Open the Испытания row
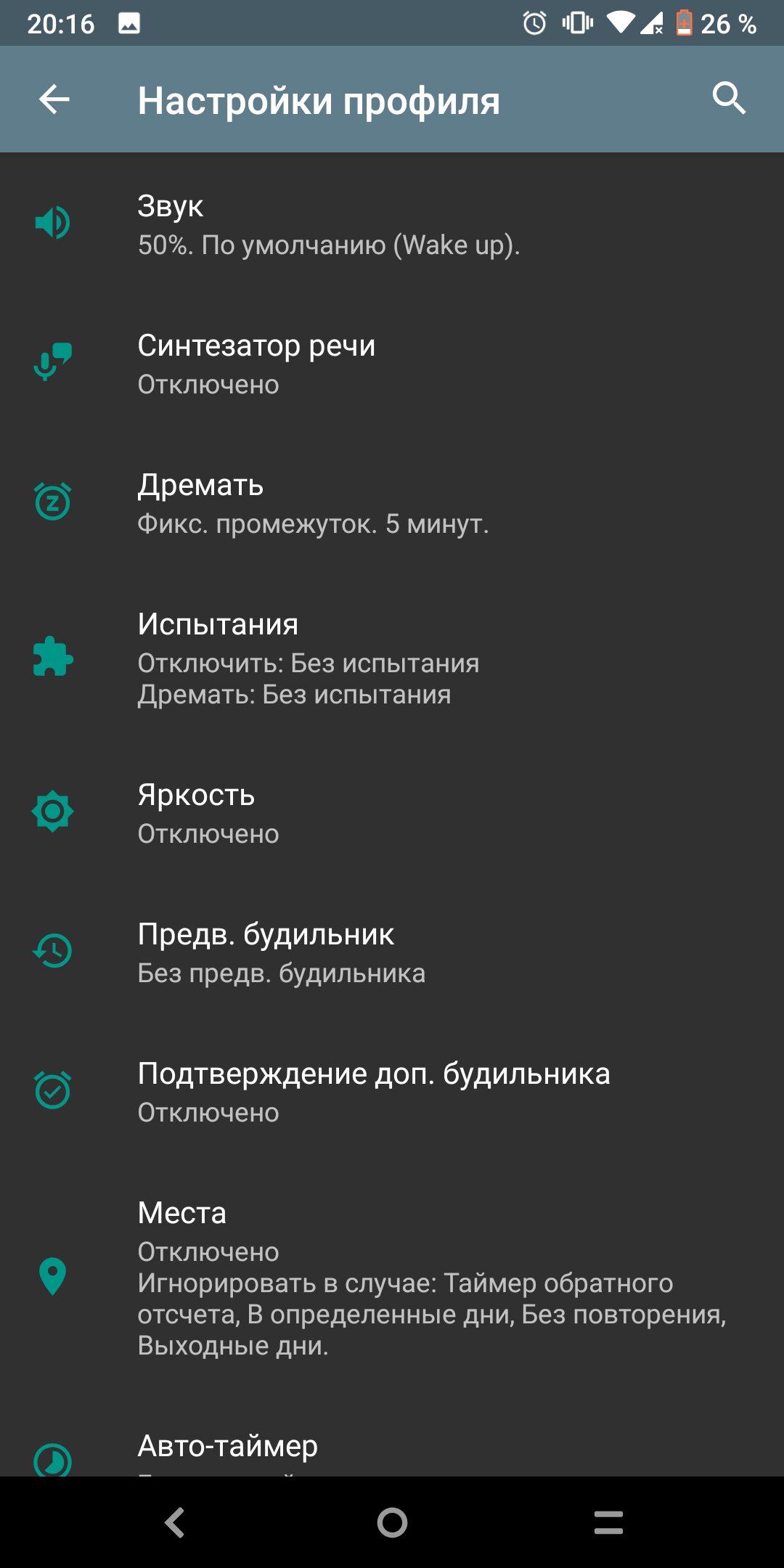Viewport: 784px width, 1568px height. pyautogui.click(x=392, y=657)
